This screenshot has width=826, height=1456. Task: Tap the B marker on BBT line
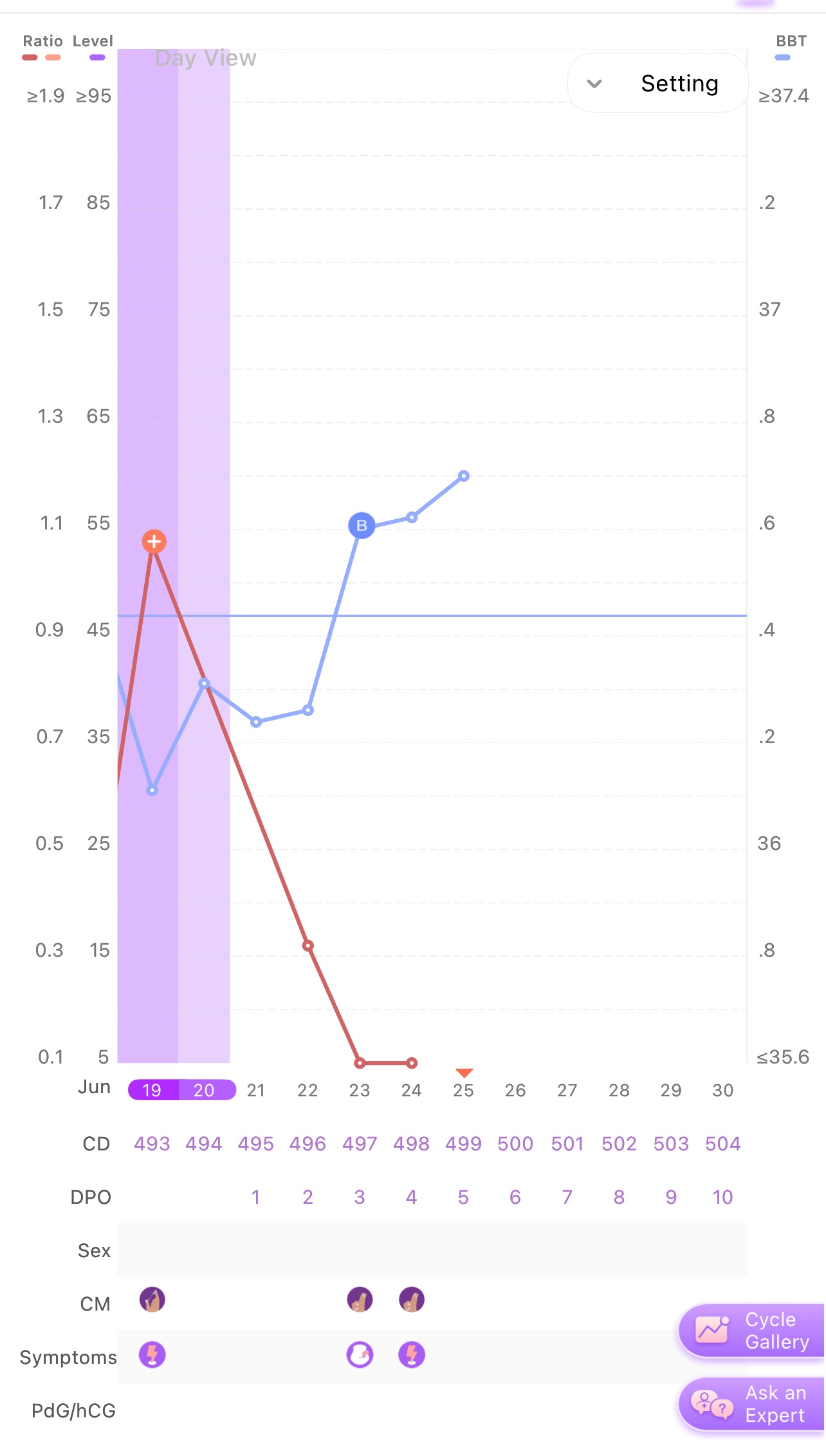click(x=362, y=526)
